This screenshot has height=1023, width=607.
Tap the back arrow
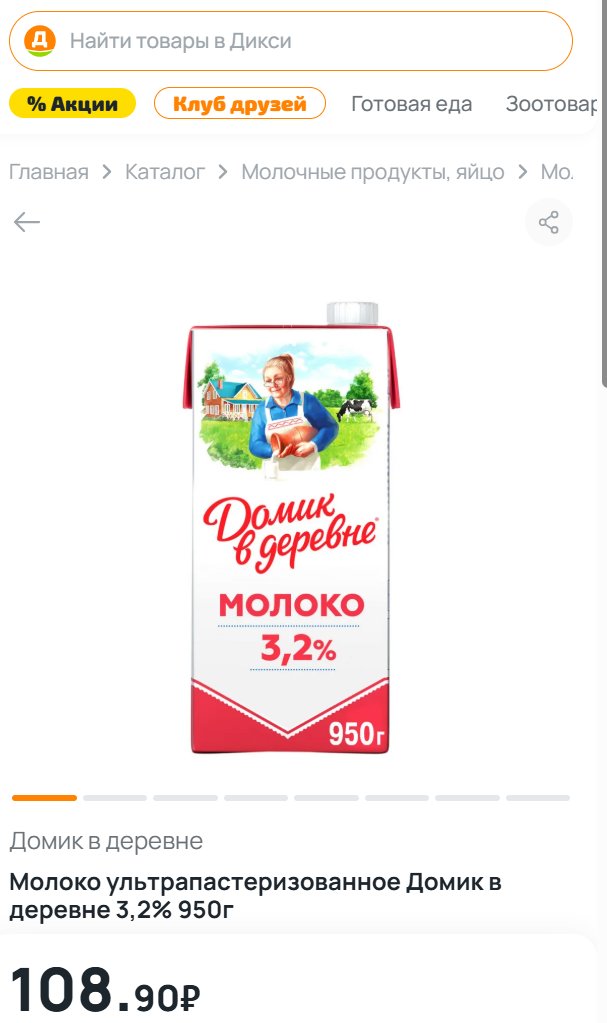(x=27, y=222)
